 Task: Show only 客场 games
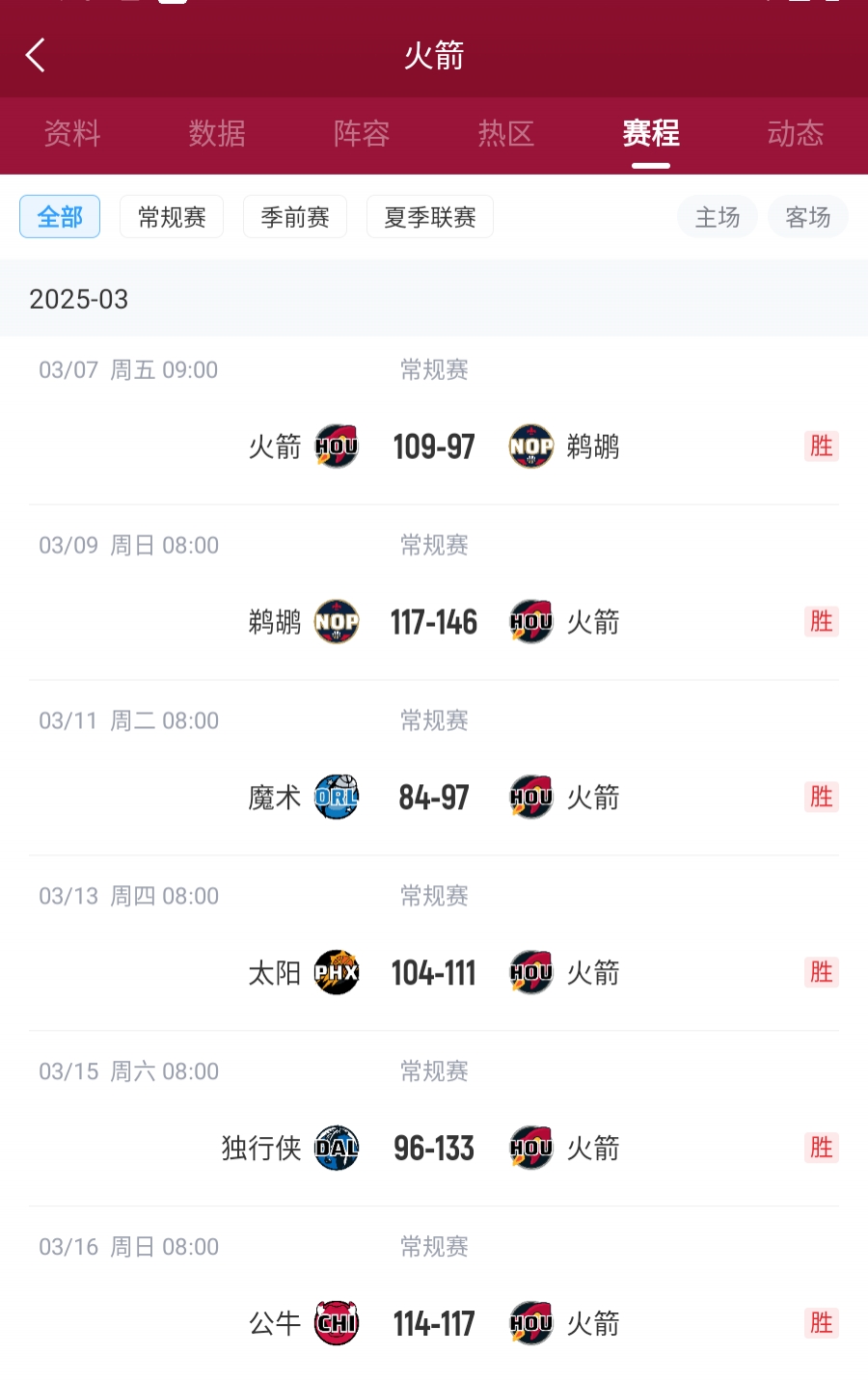point(808,217)
